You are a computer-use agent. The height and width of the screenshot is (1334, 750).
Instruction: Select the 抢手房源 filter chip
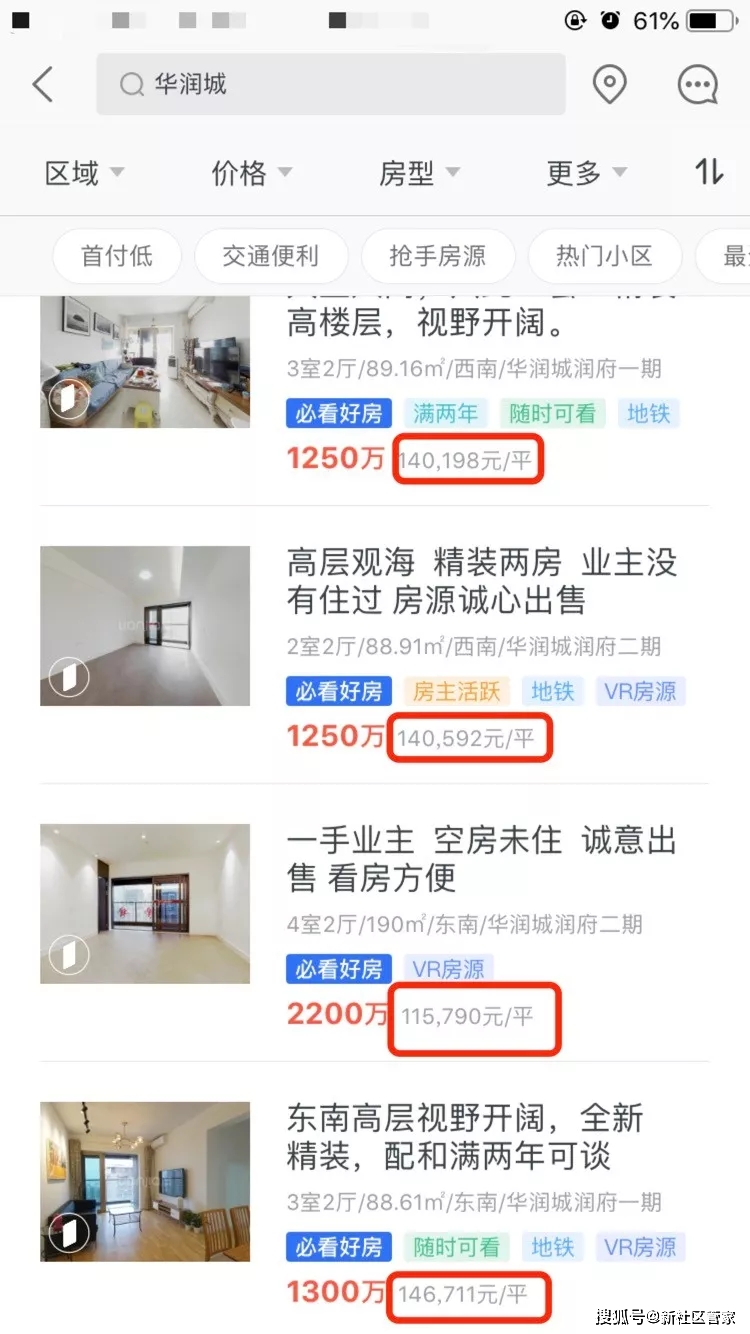pyautogui.click(x=438, y=256)
